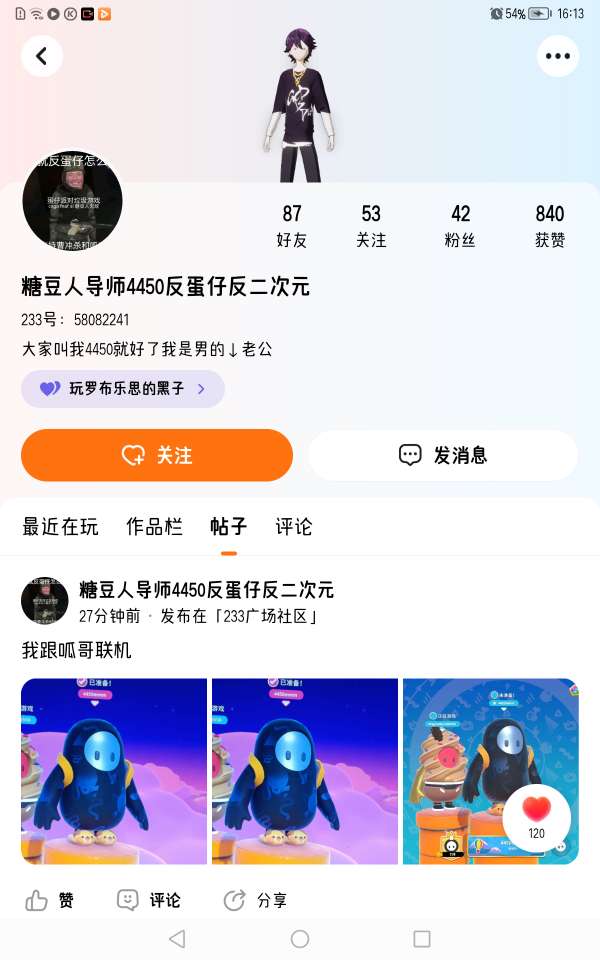The image size is (600, 960).
Task: Share the post using 分享
Action: 255,900
